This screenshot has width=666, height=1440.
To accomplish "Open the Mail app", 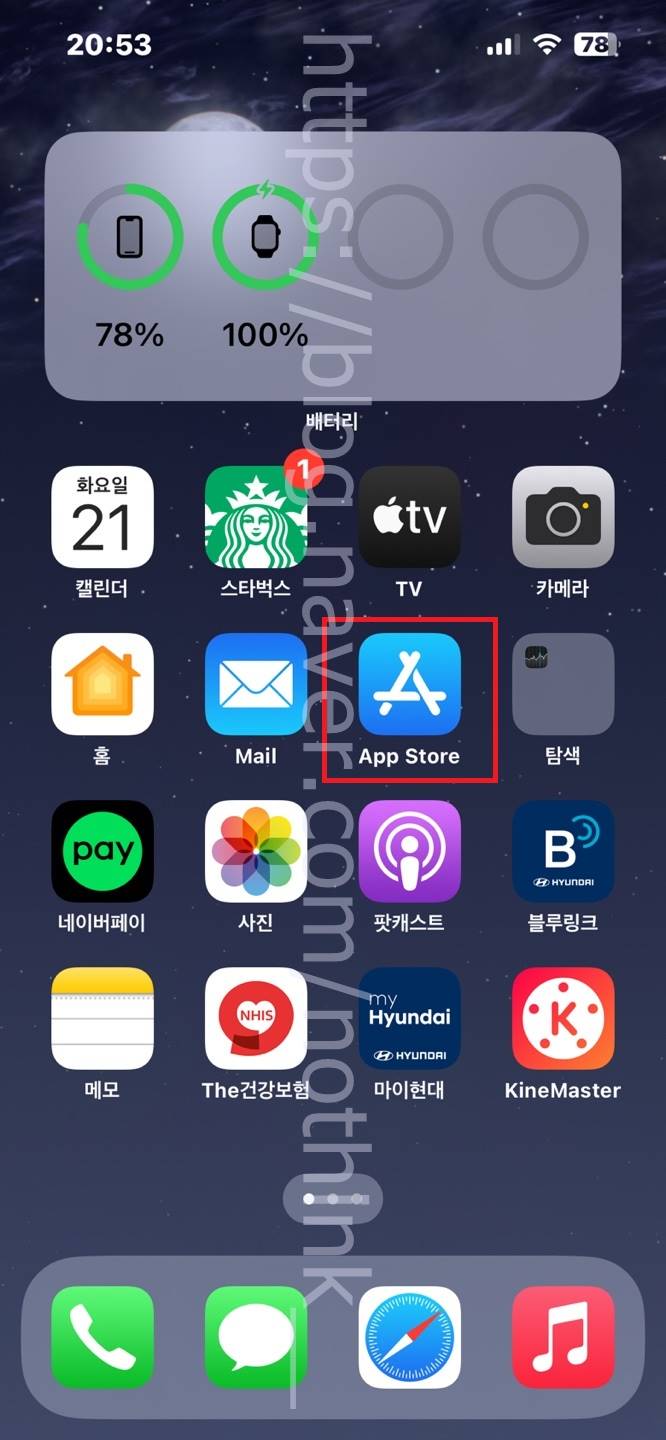I will [256, 684].
